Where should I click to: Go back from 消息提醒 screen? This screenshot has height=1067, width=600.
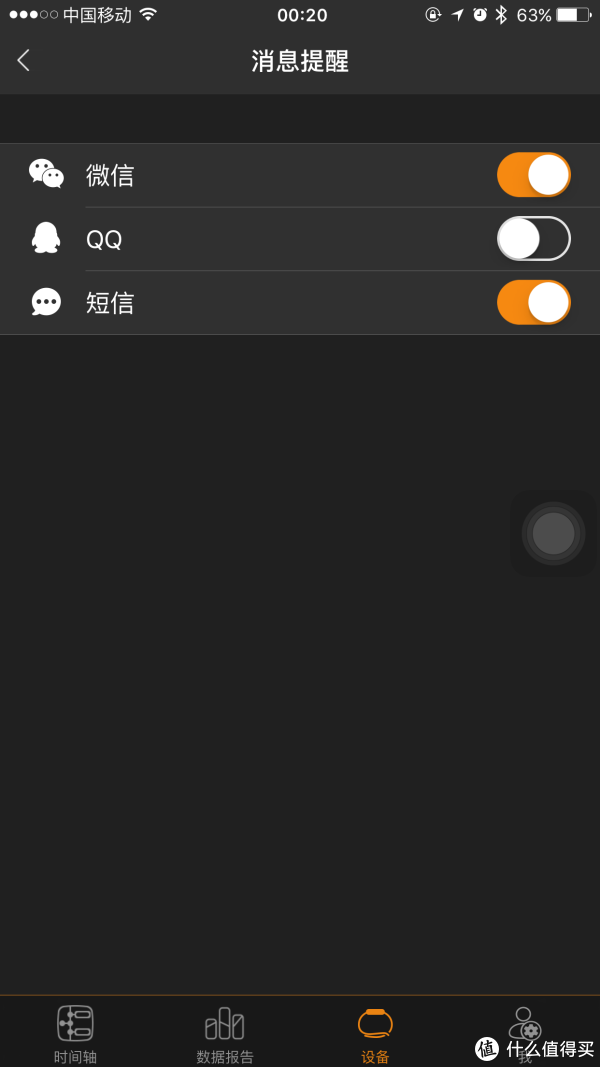point(24,61)
